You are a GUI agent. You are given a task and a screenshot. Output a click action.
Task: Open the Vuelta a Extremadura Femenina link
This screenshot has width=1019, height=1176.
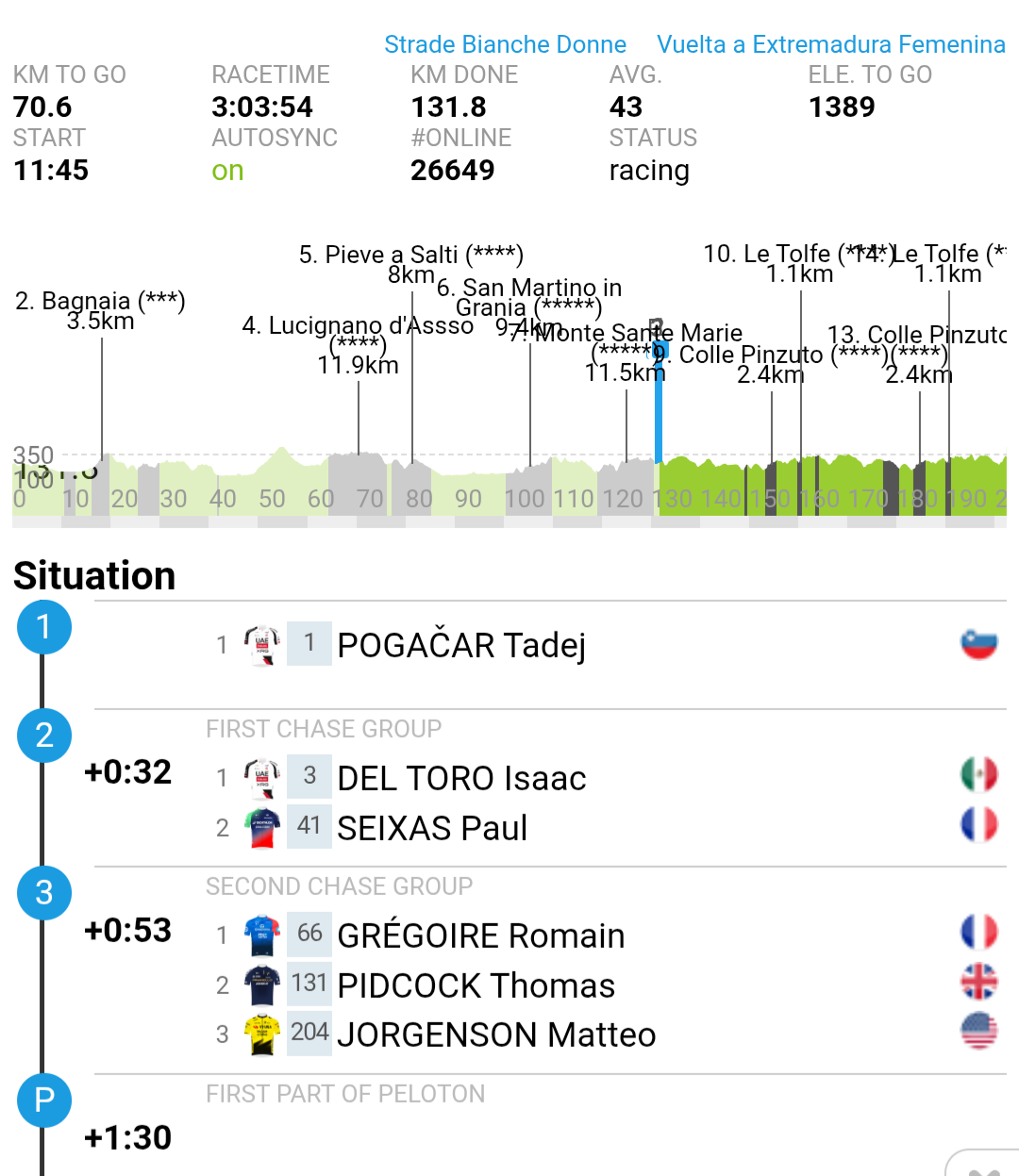click(830, 44)
